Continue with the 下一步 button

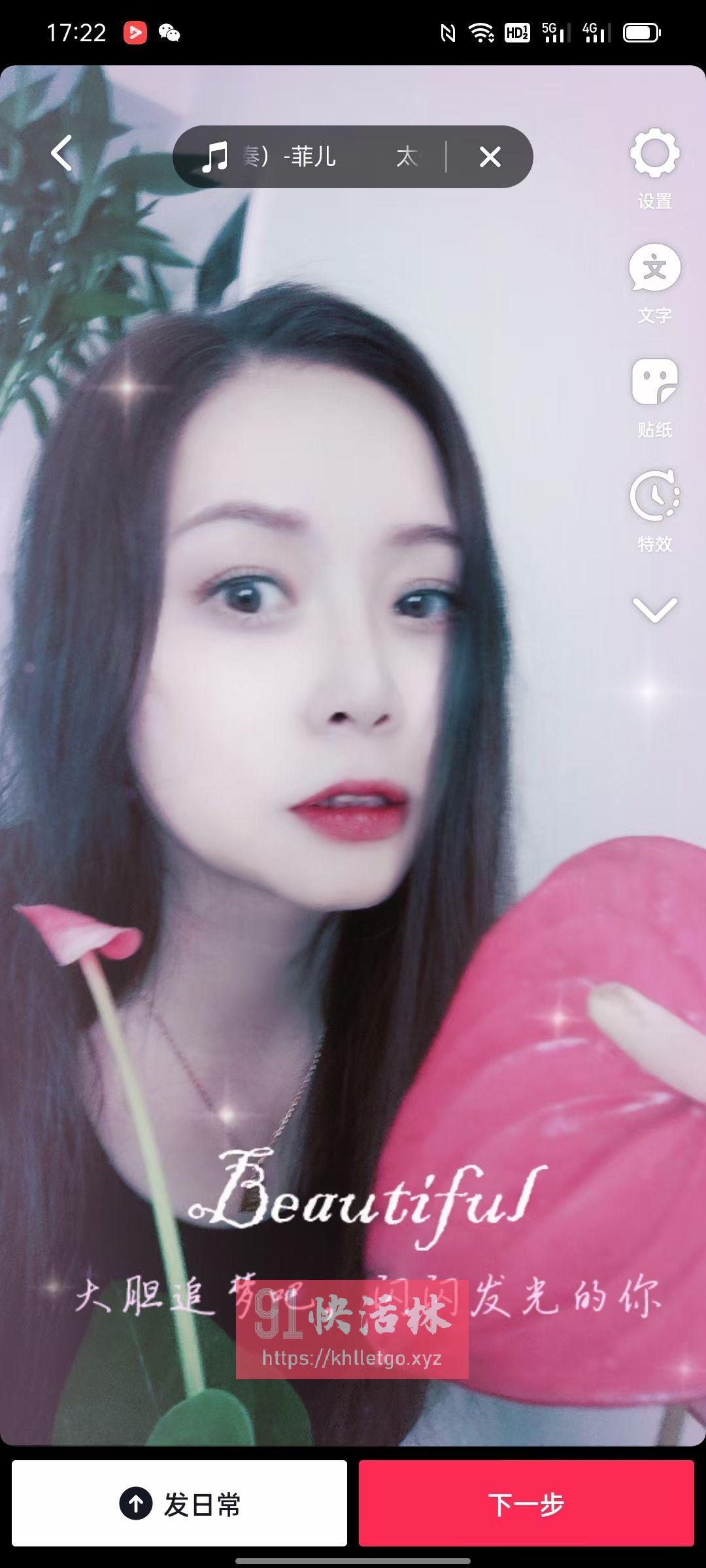click(x=526, y=1503)
